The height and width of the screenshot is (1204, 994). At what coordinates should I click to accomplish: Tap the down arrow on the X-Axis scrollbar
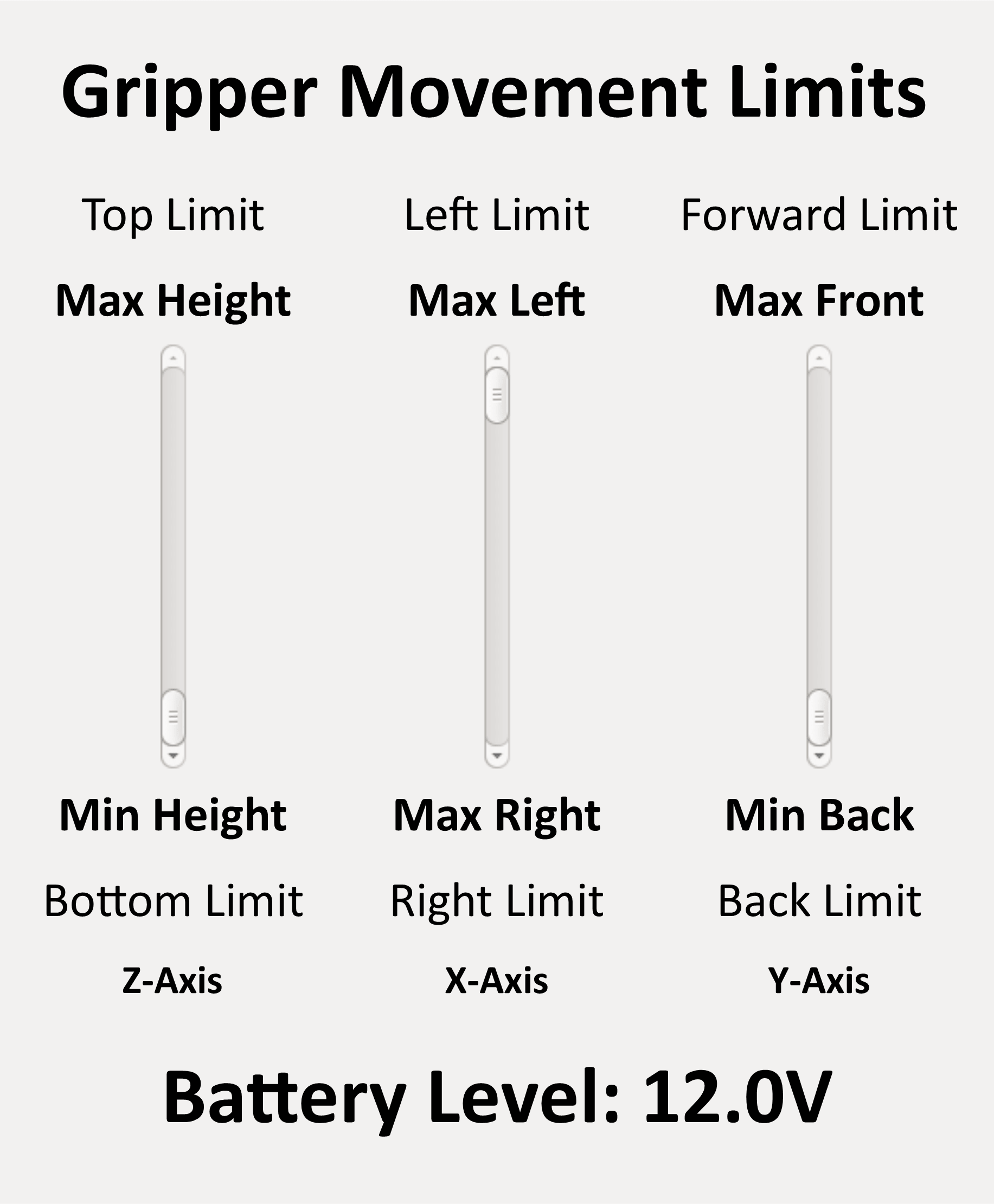click(x=496, y=755)
